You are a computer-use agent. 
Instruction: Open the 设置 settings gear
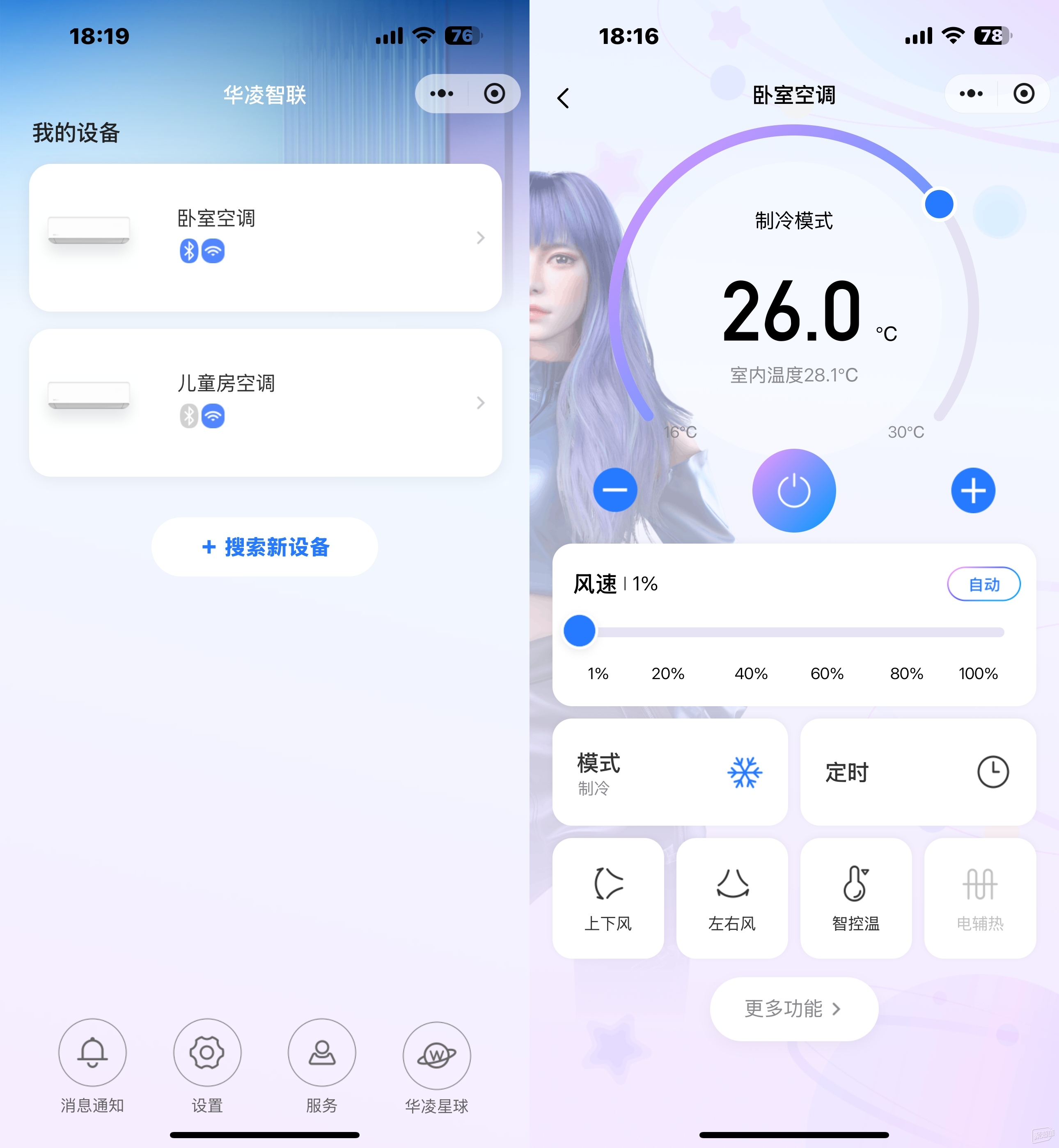click(x=207, y=1052)
